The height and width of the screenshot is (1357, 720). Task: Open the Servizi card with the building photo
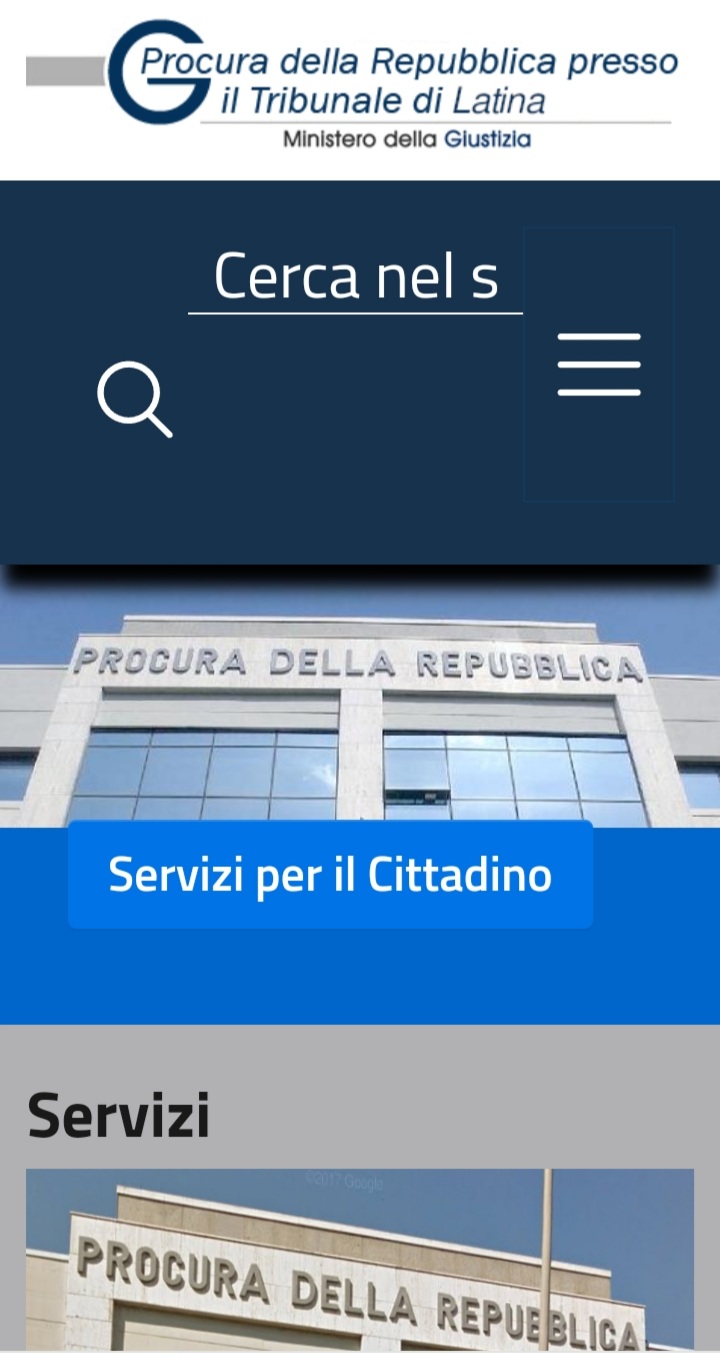pos(360,1260)
